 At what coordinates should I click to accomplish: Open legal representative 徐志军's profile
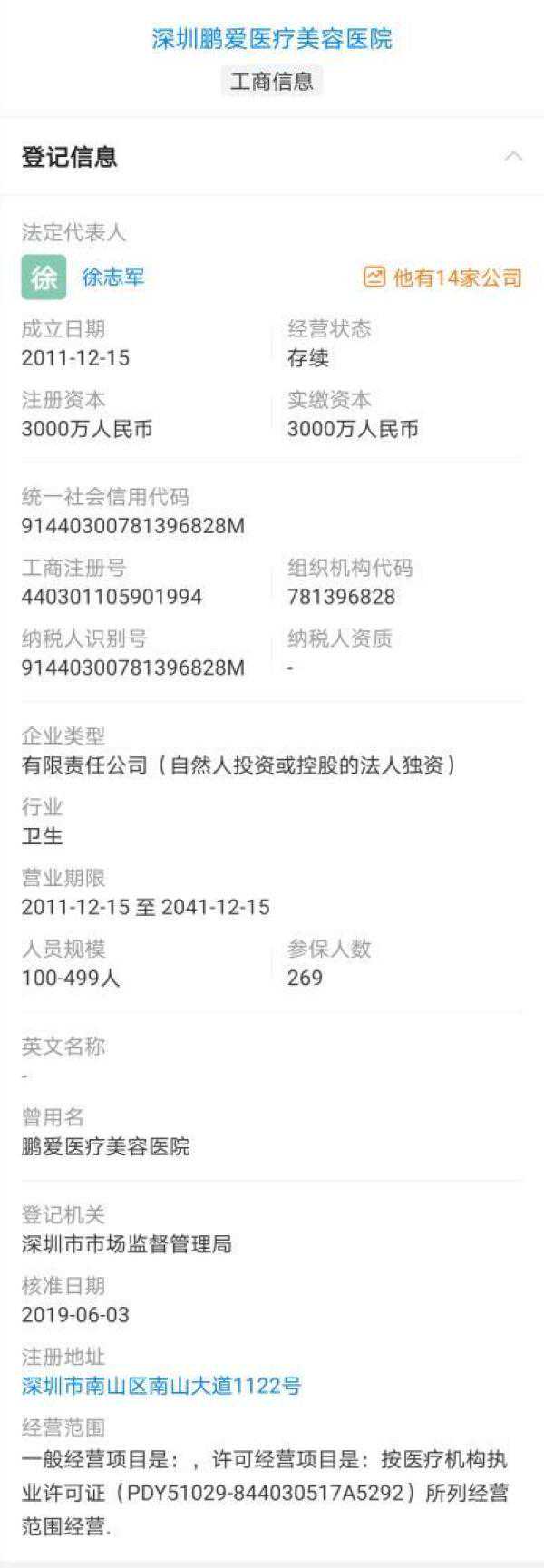pyautogui.click(x=113, y=278)
